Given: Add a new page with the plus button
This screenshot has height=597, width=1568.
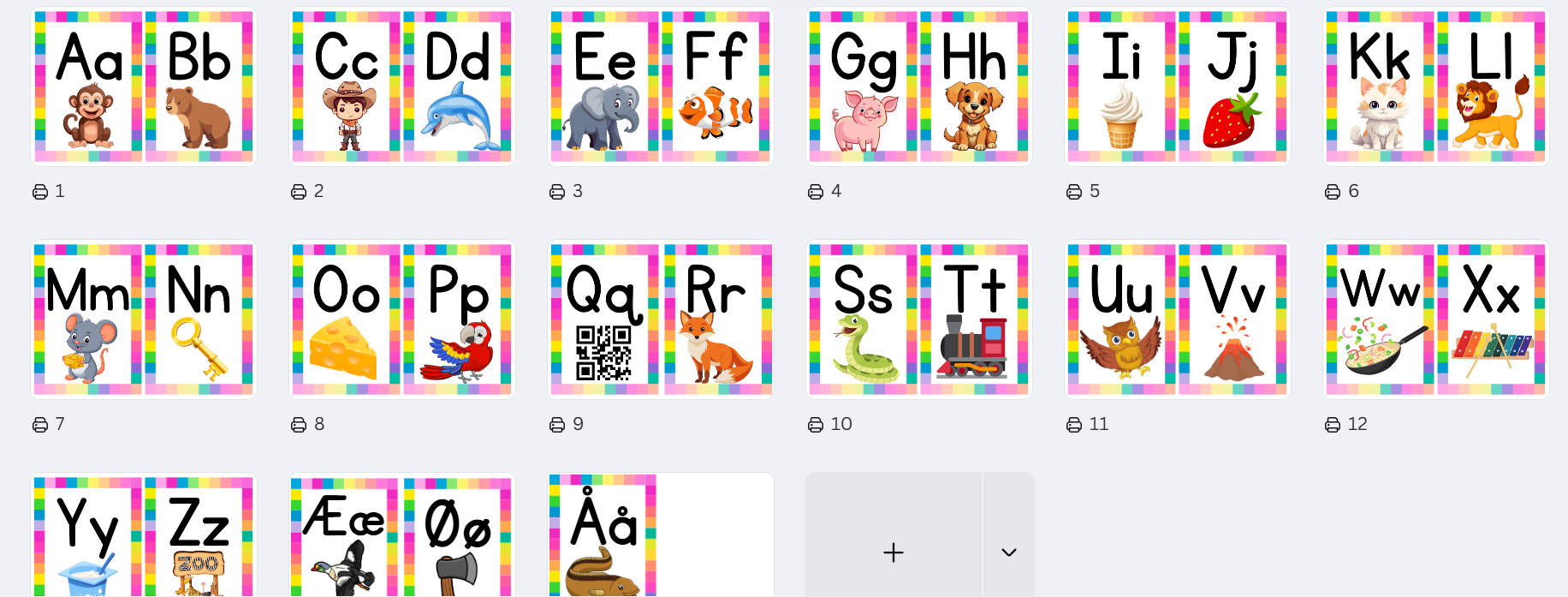Looking at the screenshot, I should tap(894, 552).
